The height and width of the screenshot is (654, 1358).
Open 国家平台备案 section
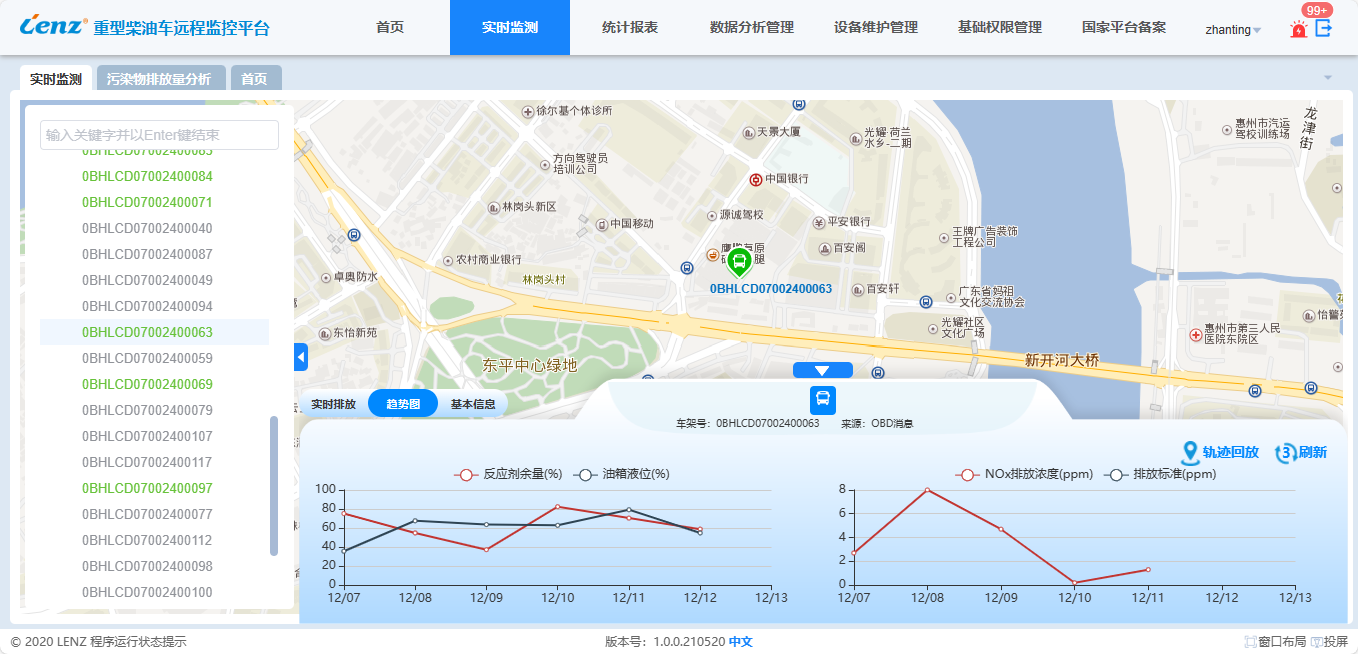tap(1123, 27)
